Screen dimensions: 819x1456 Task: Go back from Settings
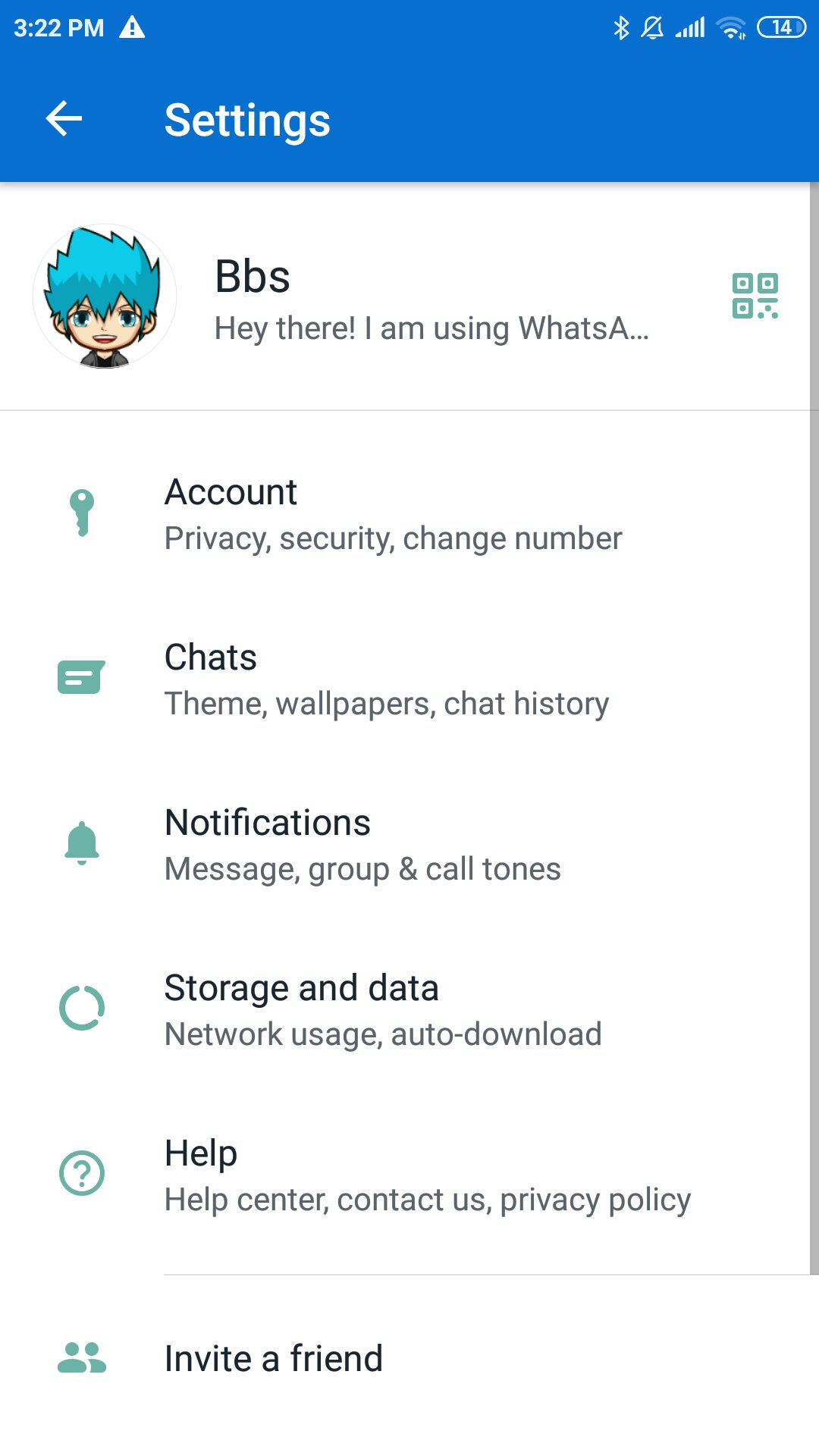(64, 119)
